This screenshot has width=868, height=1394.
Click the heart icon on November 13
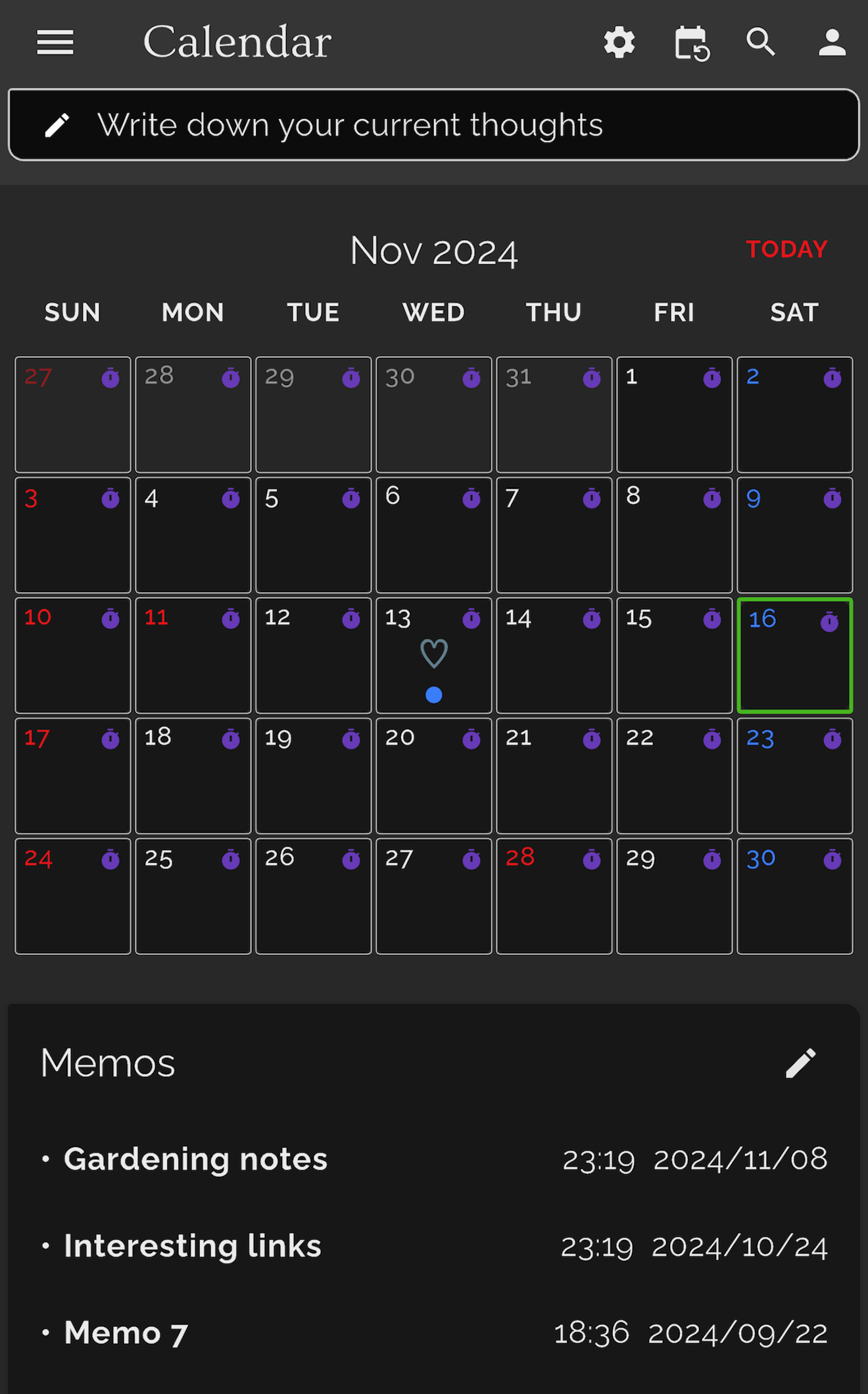[x=433, y=653]
